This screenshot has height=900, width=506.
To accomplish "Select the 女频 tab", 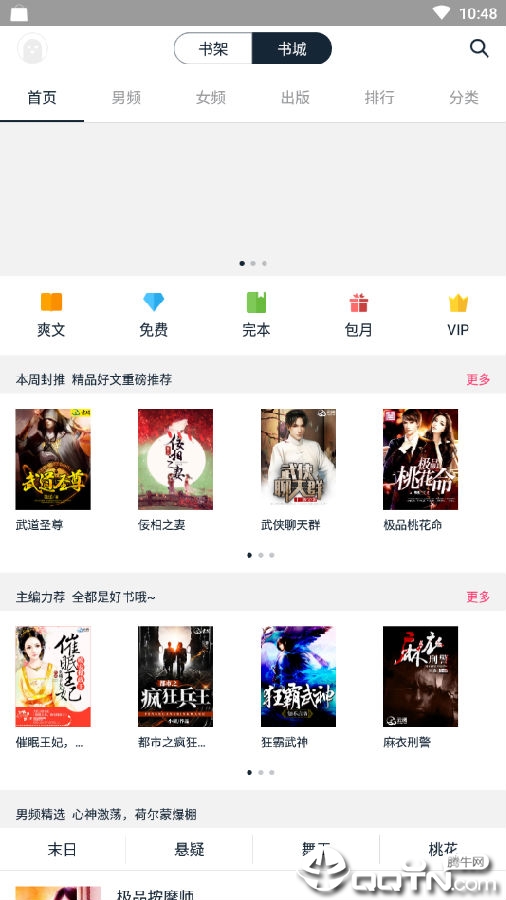I will 211,98.
